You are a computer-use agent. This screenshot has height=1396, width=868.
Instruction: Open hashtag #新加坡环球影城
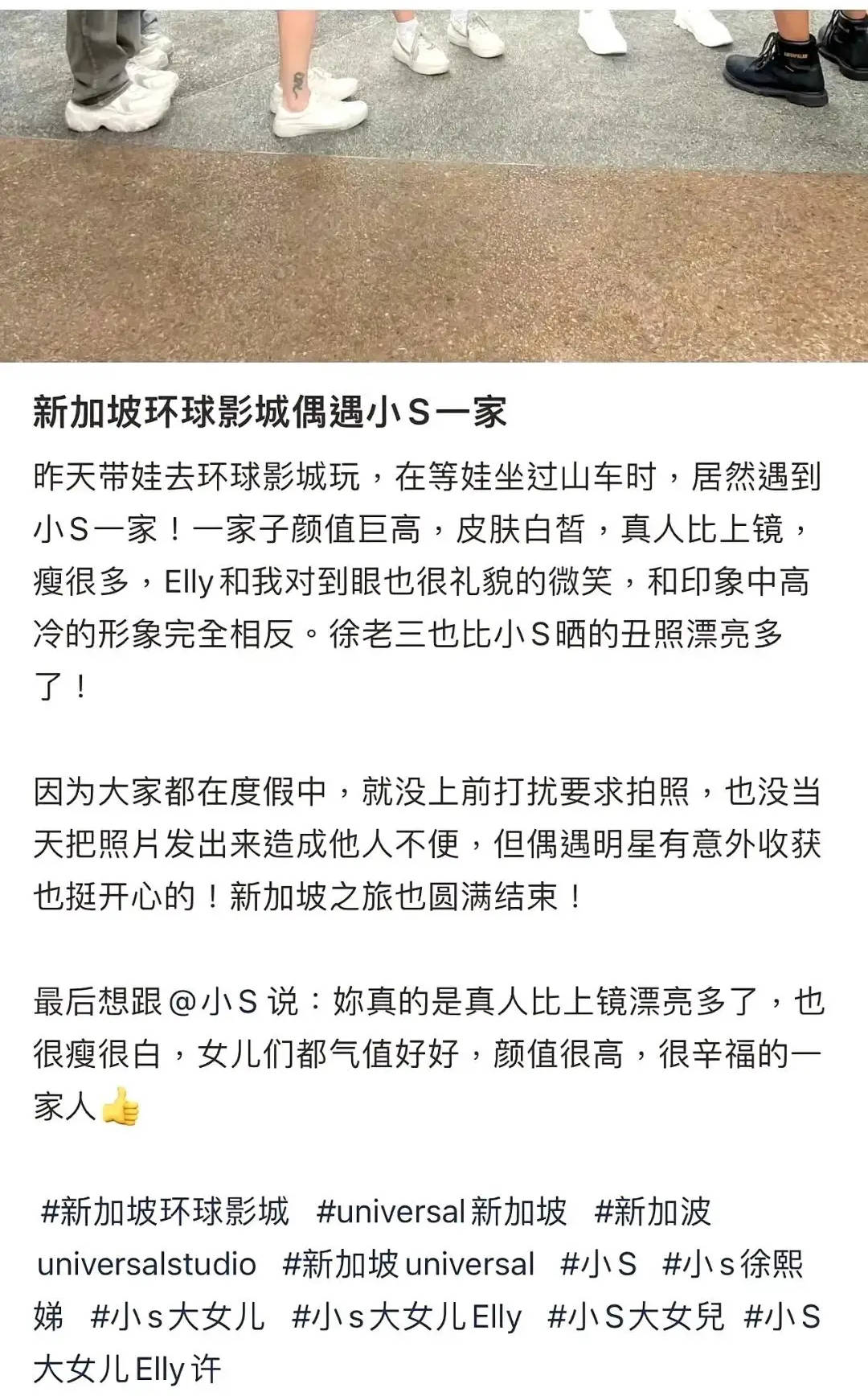pyautogui.click(x=164, y=1211)
